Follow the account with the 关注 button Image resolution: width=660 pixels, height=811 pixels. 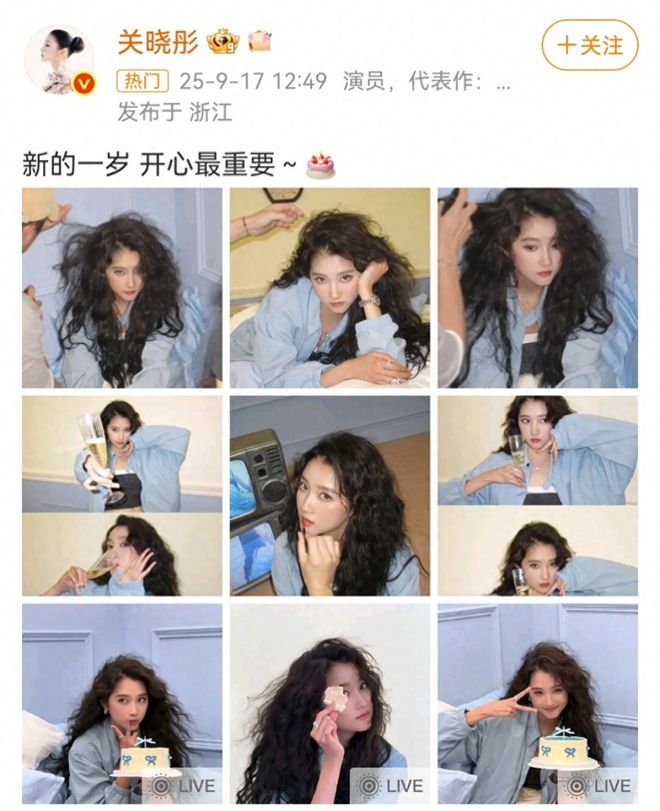tap(590, 45)
